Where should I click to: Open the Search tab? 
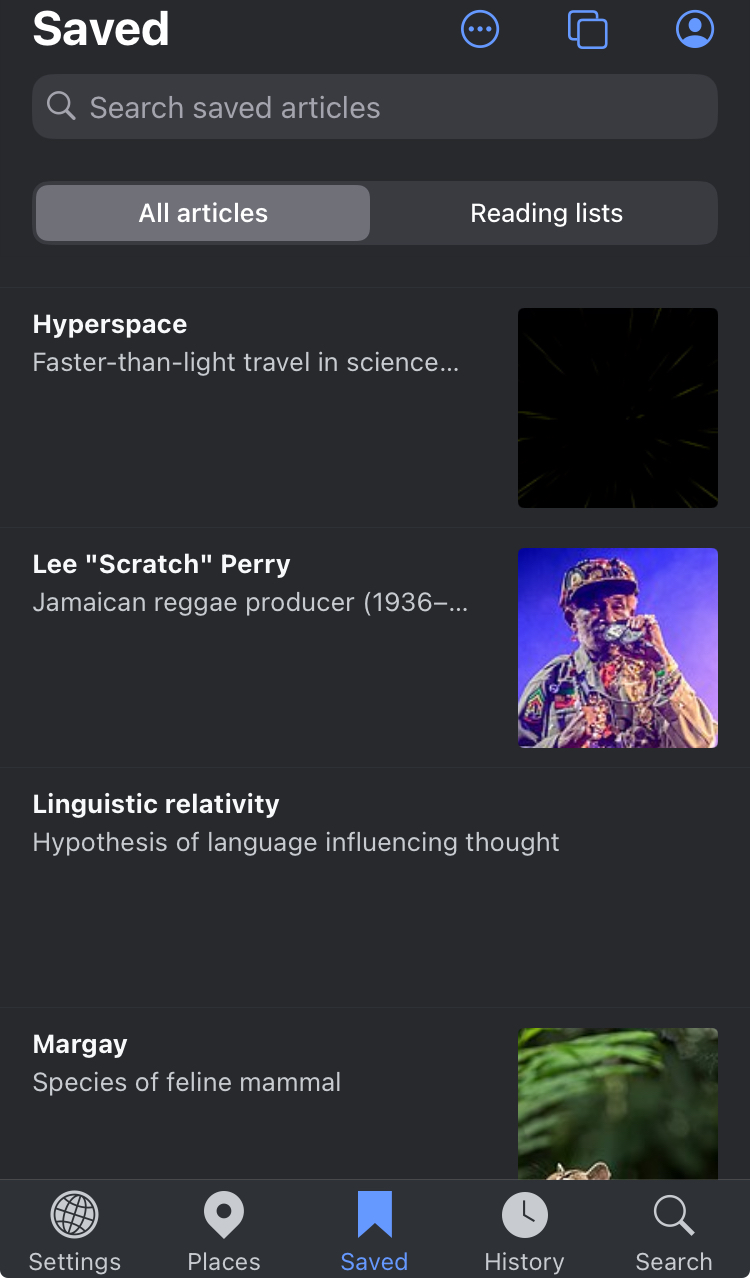pos(674,1232)
